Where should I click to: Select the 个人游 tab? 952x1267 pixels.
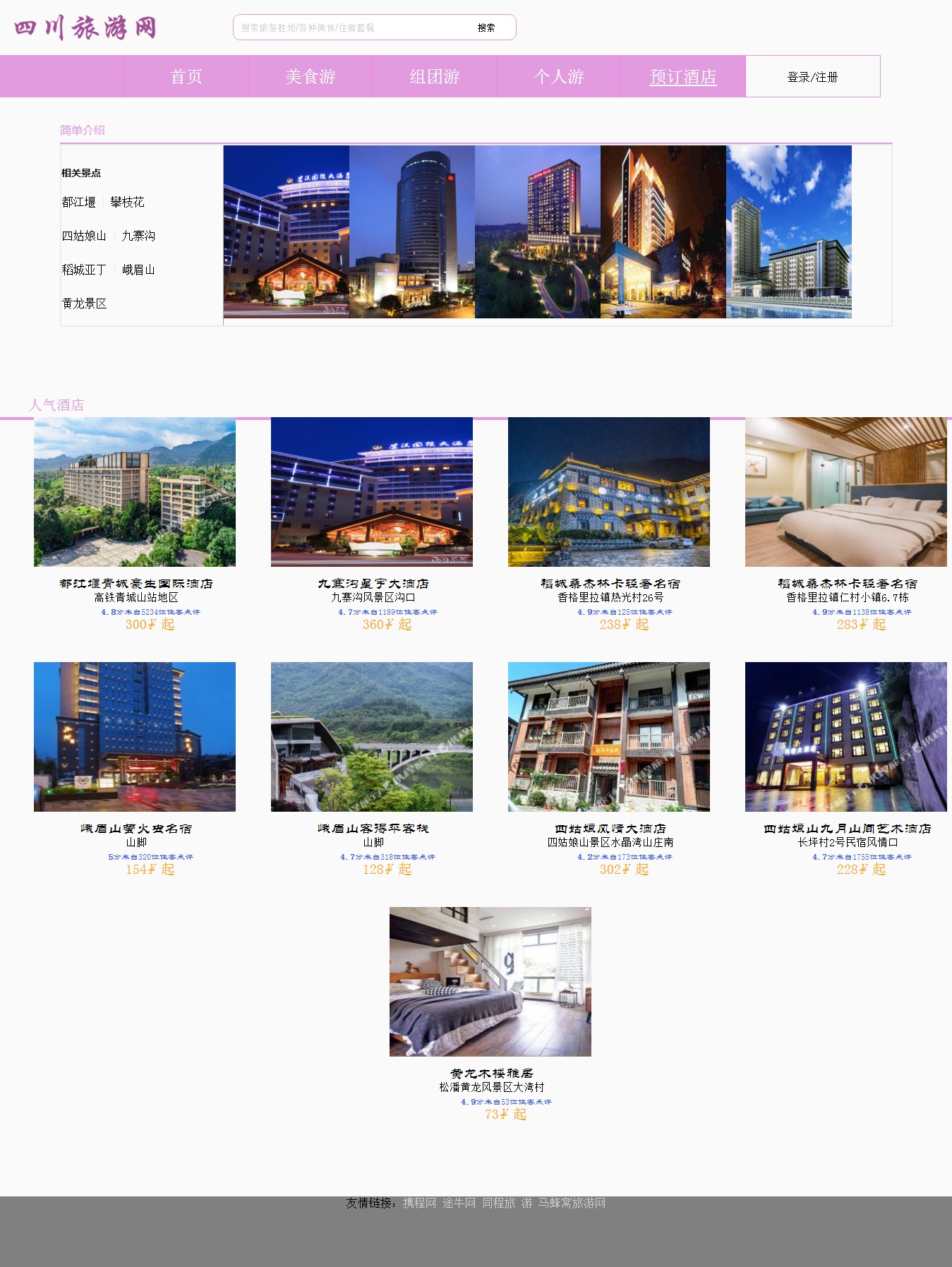[x=559, y=76]
